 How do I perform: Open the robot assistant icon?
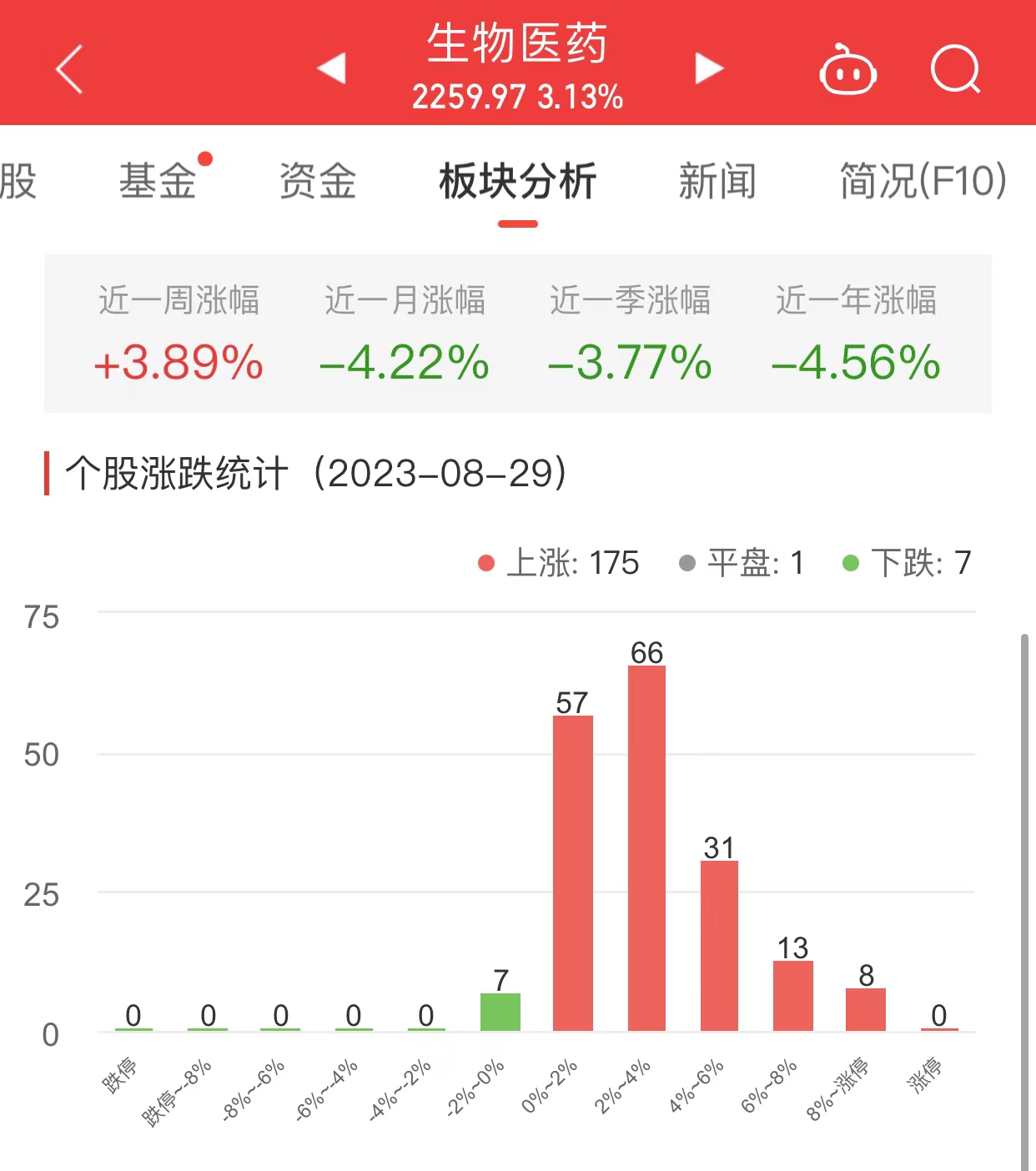point(847,70)
